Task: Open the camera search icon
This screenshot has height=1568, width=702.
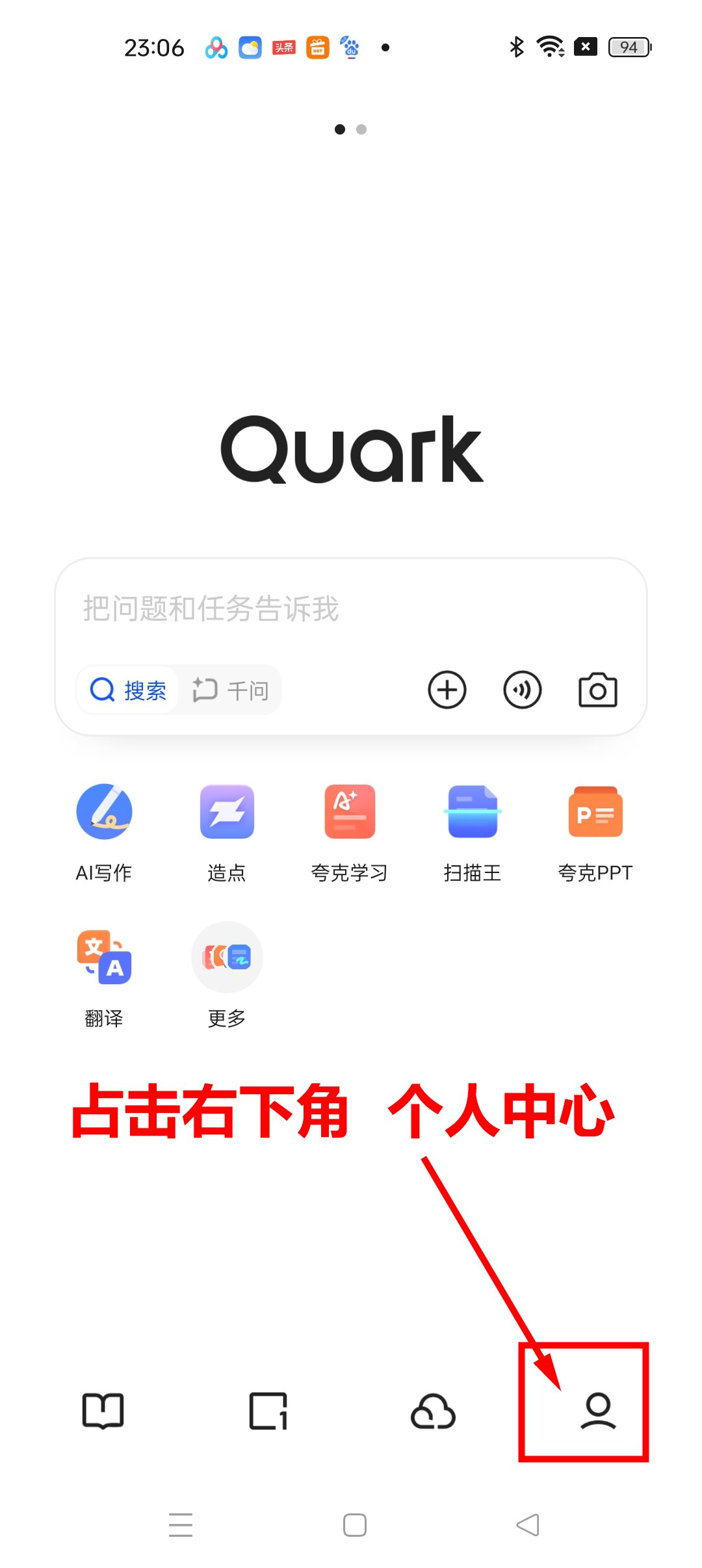Action: [597, 690]
